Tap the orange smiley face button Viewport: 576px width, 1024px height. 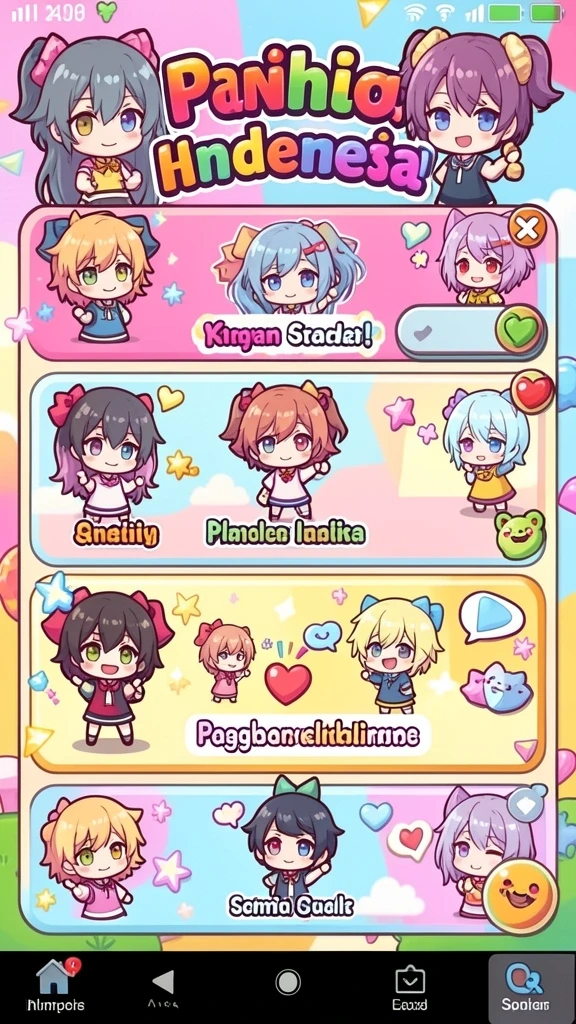(520, 892)
